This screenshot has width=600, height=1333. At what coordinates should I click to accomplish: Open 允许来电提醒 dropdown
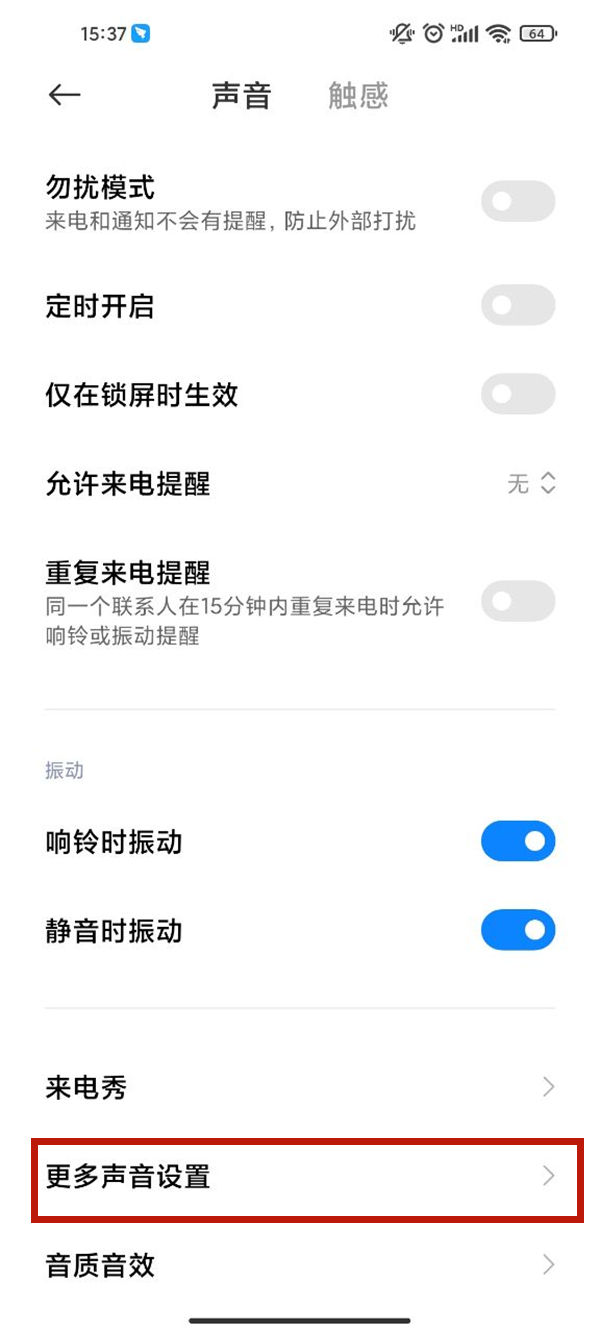[531, 484]
